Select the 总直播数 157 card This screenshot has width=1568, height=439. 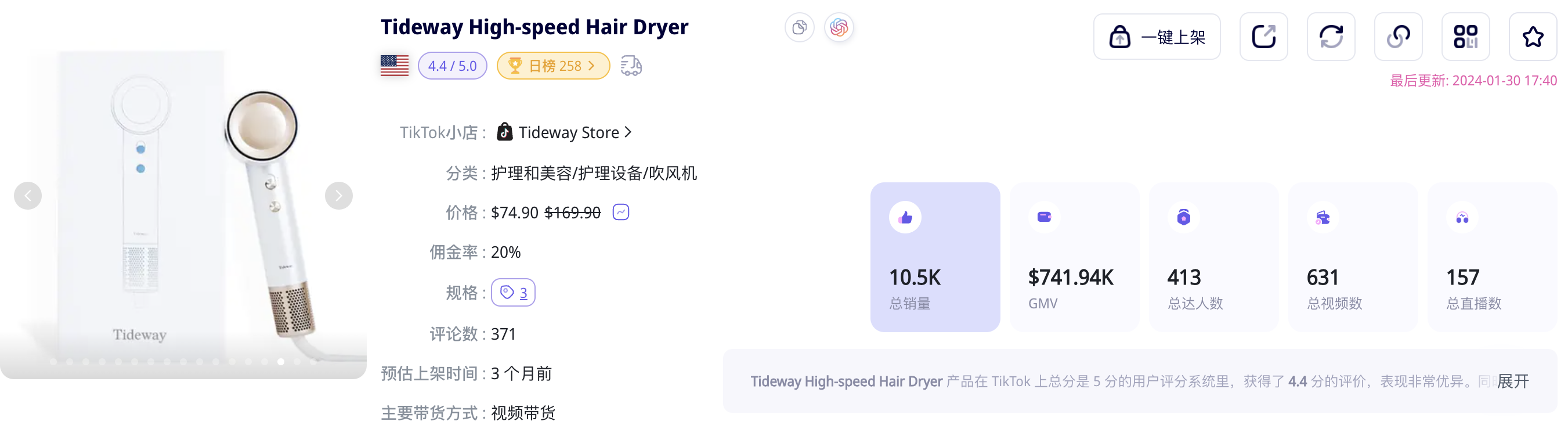(x=1491, y=257)
